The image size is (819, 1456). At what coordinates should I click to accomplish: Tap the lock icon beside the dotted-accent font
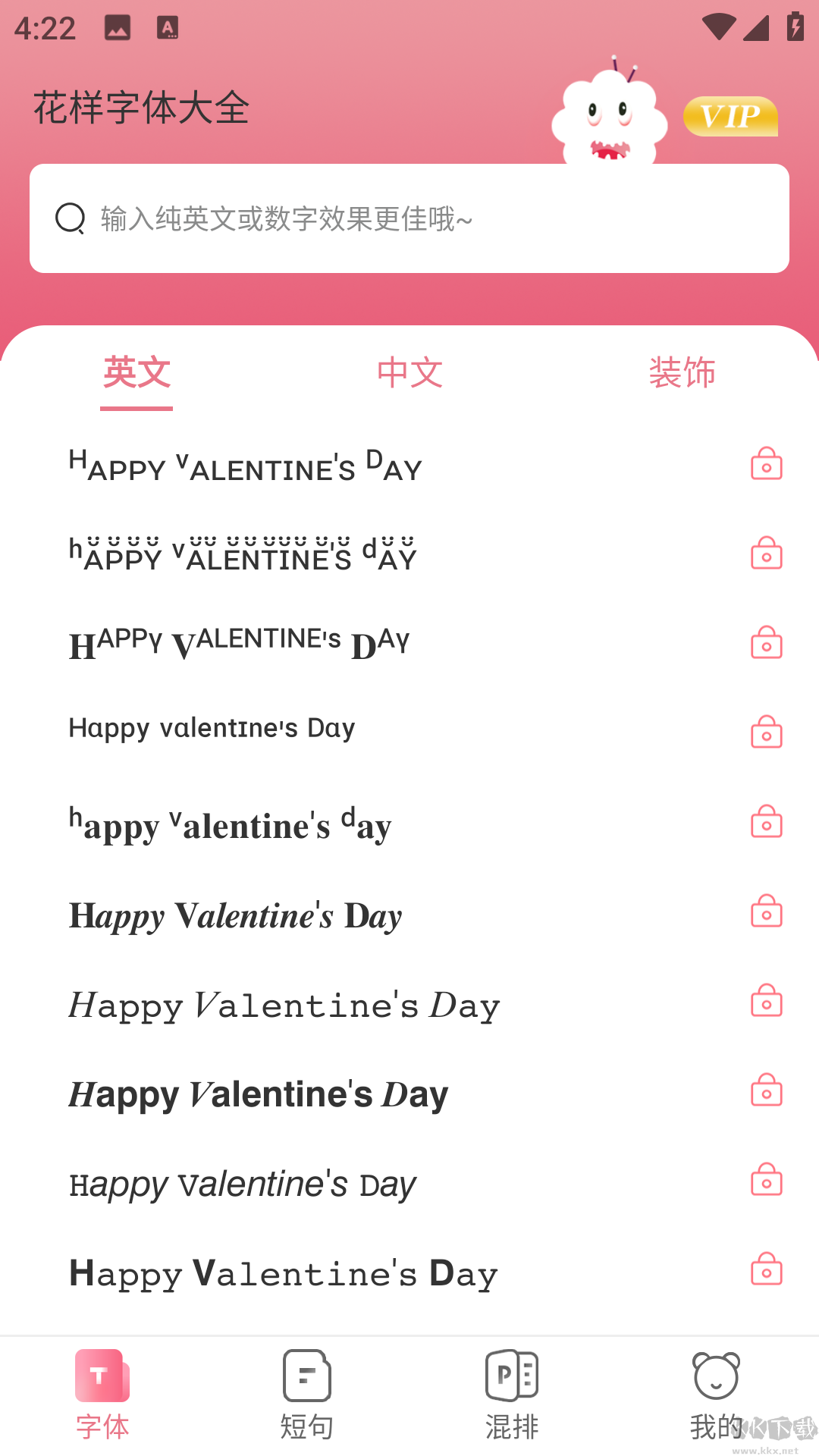coord(766,553)
